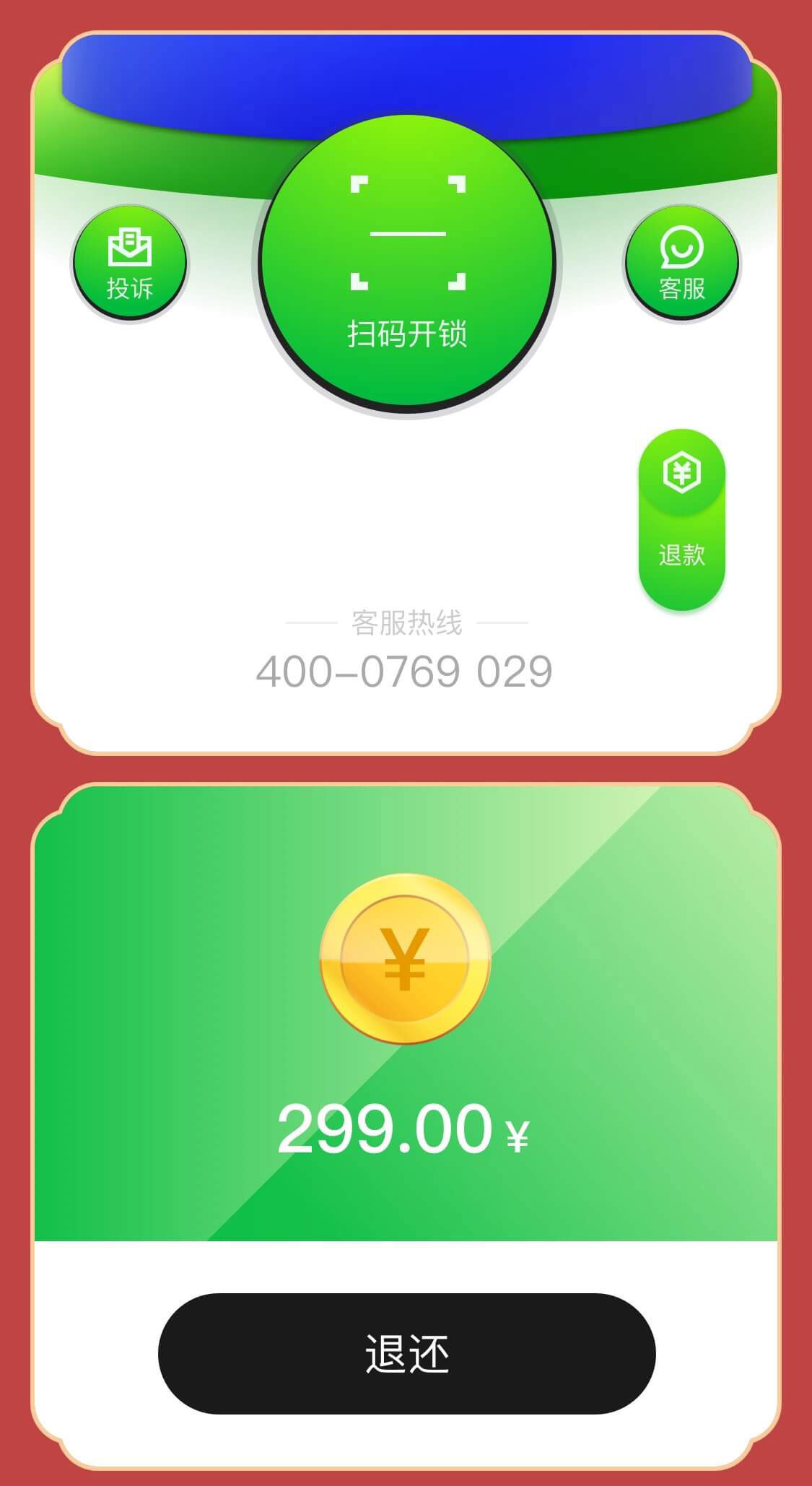Tap the black 退还 return button

406,1353
